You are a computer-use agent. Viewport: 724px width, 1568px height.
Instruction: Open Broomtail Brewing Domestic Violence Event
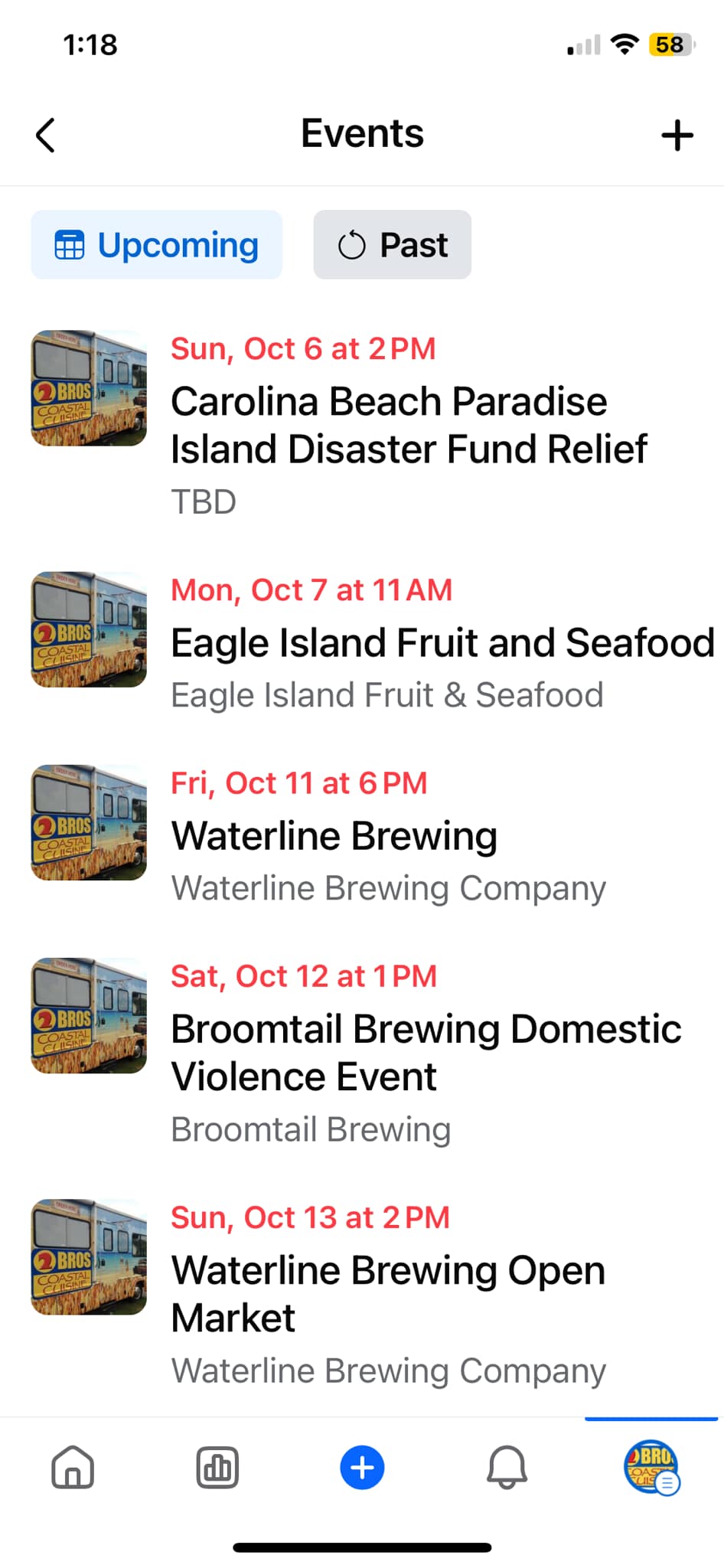(x=426, y=1052)
